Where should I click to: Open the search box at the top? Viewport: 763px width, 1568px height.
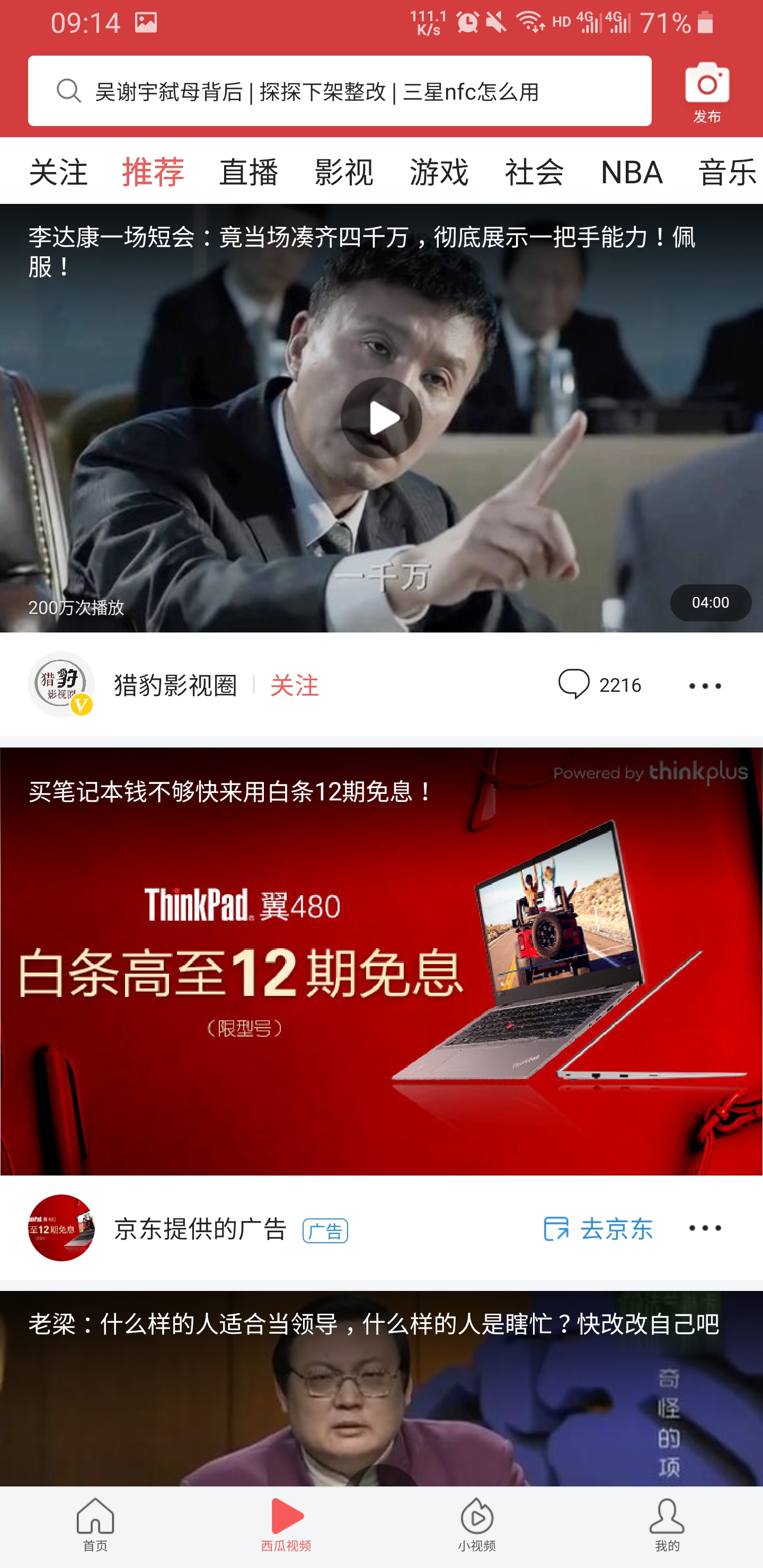click(x=339, y=91)
